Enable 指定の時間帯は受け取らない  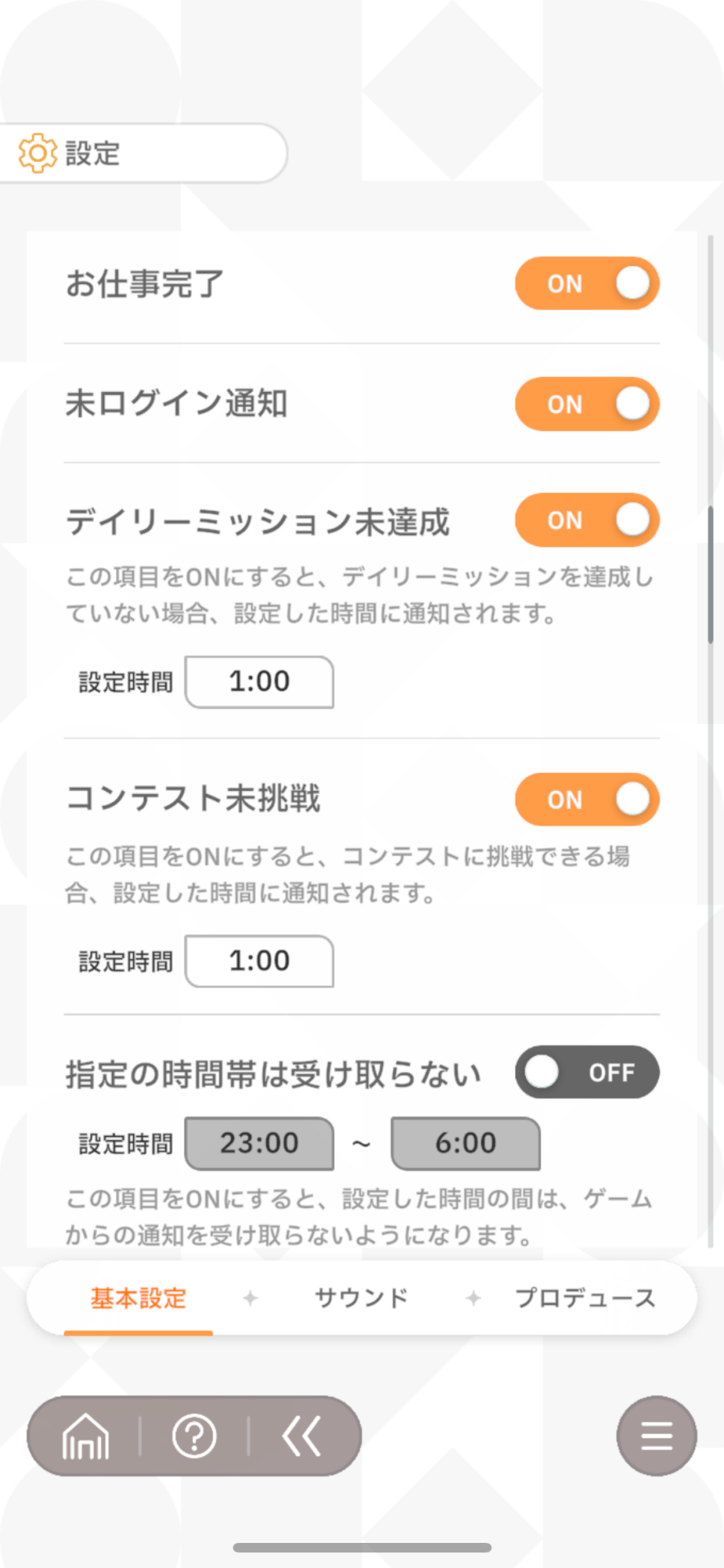[x=587, y=1072]
